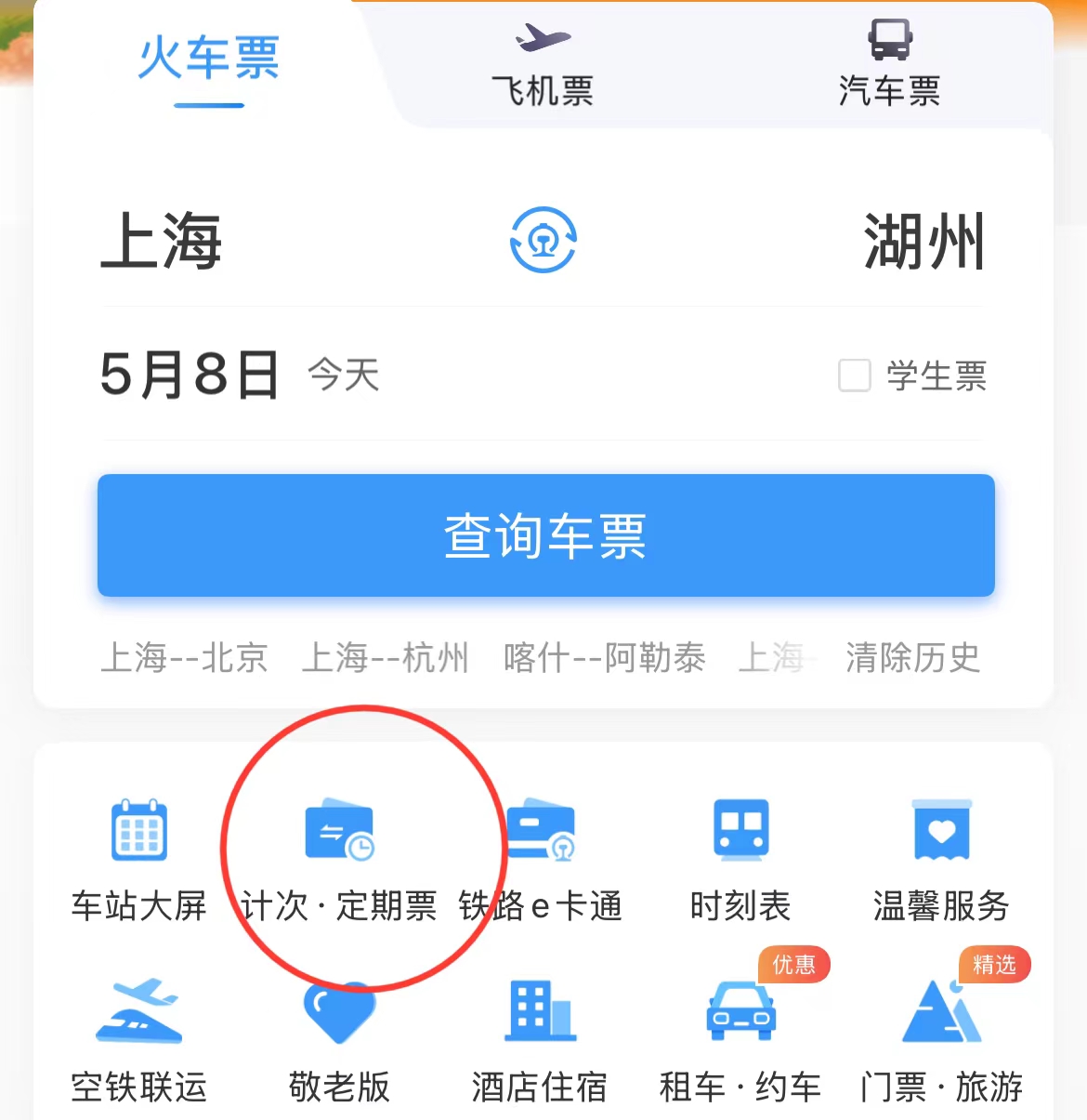Image resolution: width=1087 pixels, height=1120 pixels.
Task: Select history route 喀什--阿勒泰
Action: [604, 658]
